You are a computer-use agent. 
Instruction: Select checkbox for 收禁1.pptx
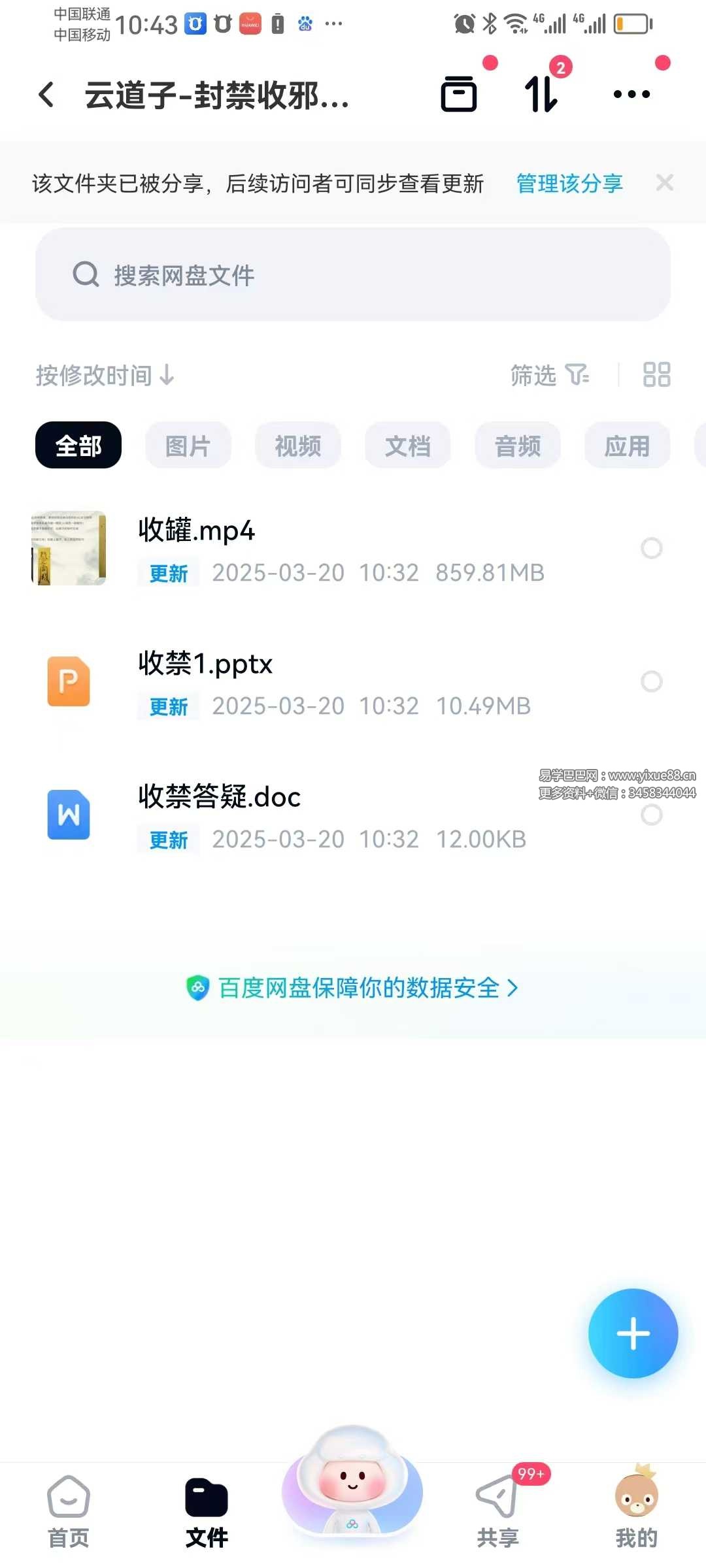tap(651, 681)
